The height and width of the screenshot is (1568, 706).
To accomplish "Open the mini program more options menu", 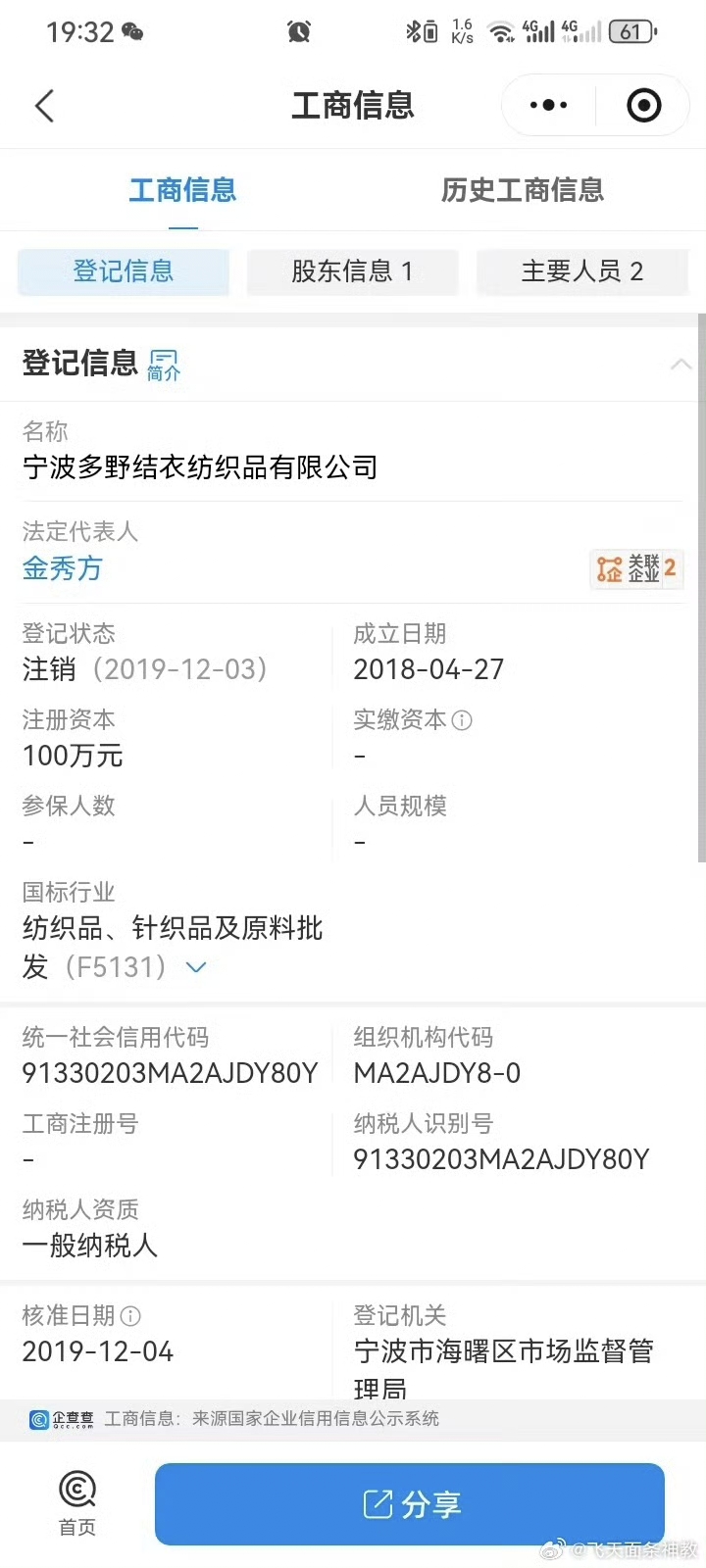I will click(548, 106).
